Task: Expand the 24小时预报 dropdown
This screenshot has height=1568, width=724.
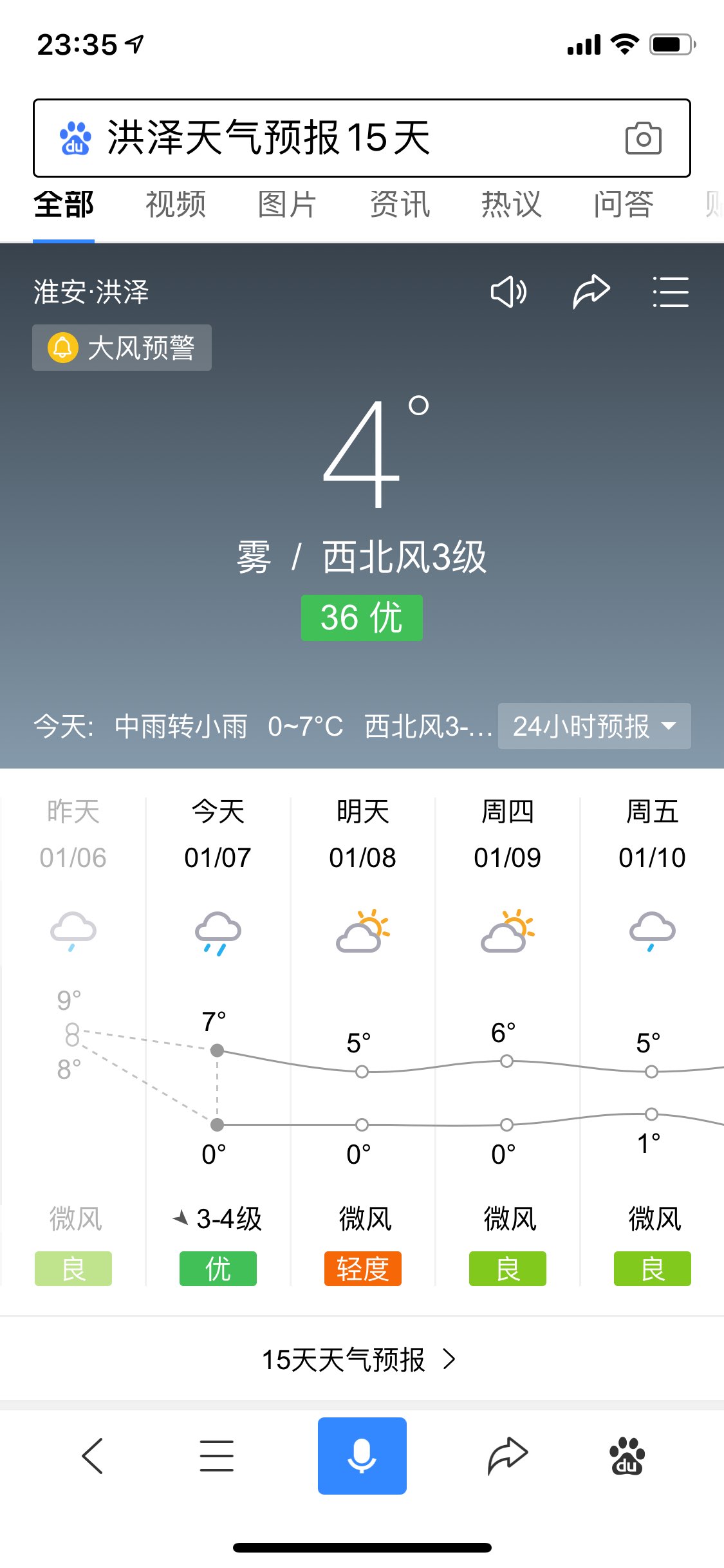Action: pyautogui.click(x=595, y=726)
